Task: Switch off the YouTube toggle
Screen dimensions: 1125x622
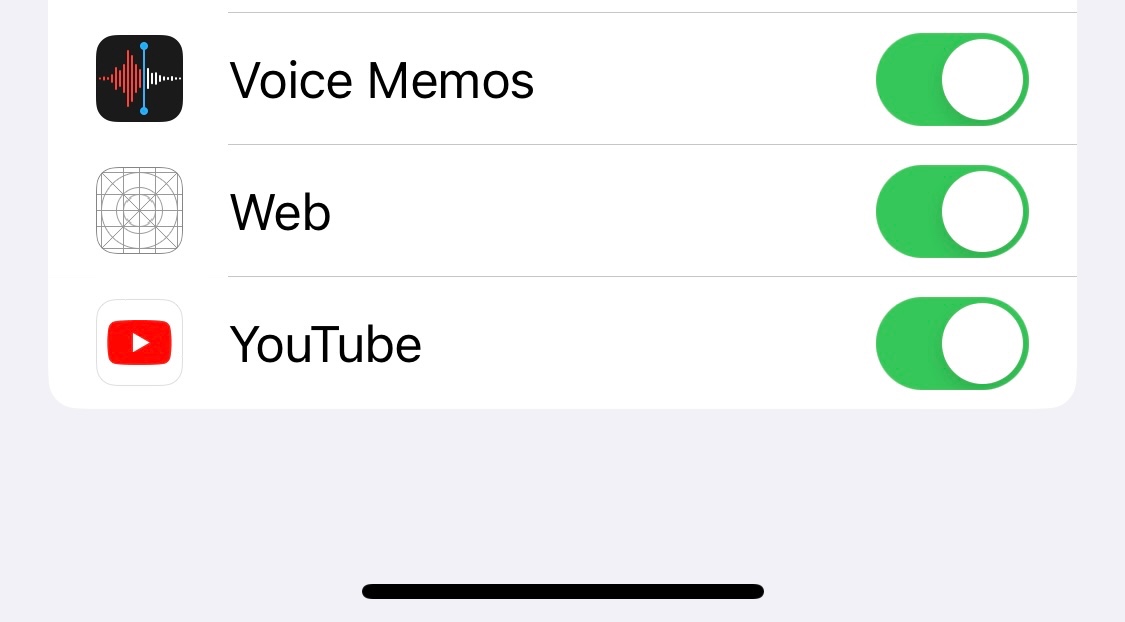Action: [x=951, y=344]
